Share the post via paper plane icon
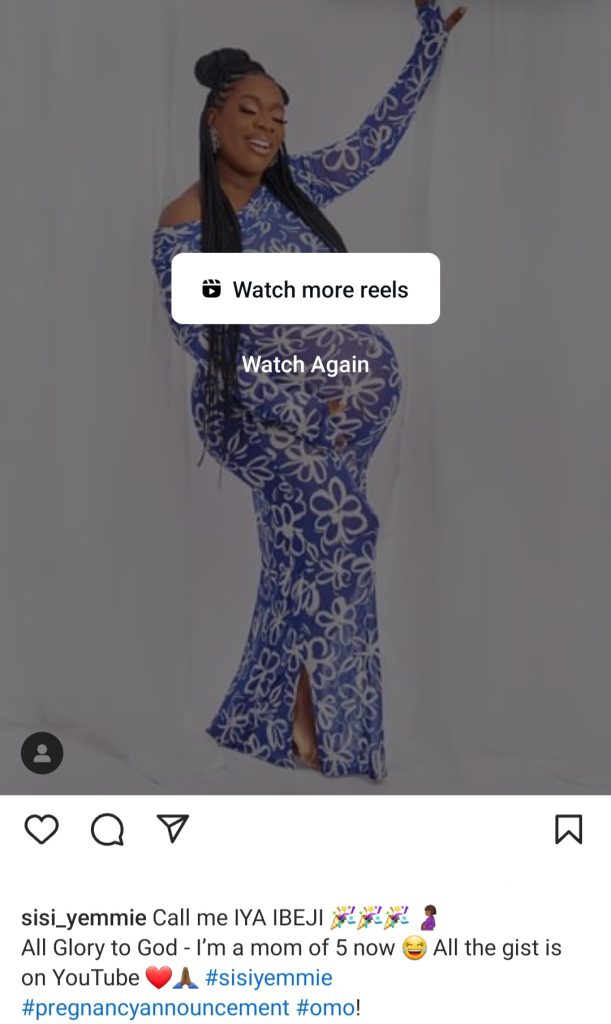 tap(173, 828)
